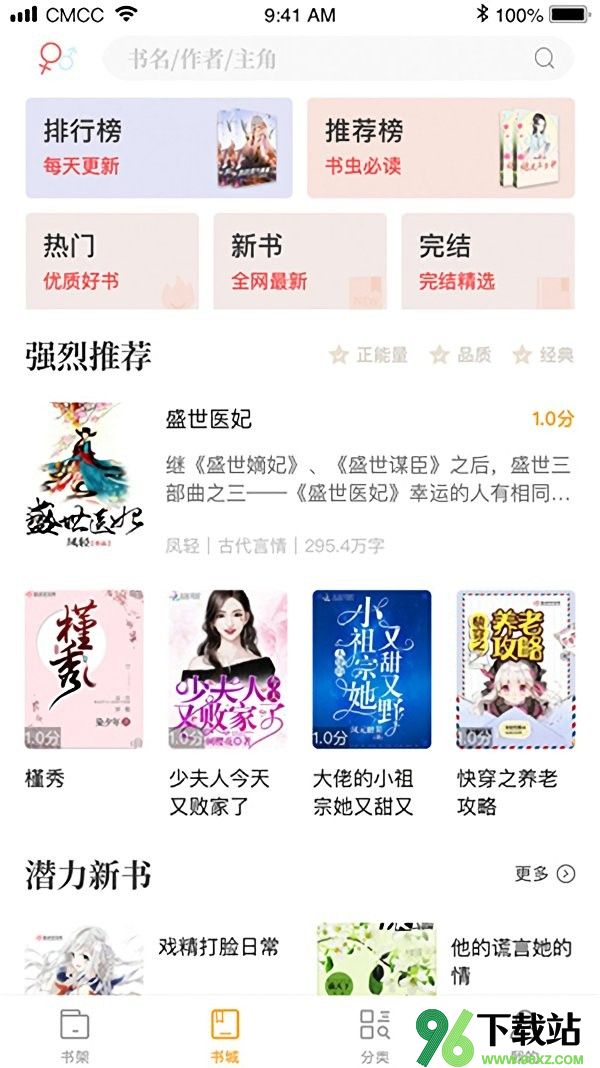Screen dimensions: 600x1068
Task: Select the 品质 filter chip
Action: (x=460, y=355)
